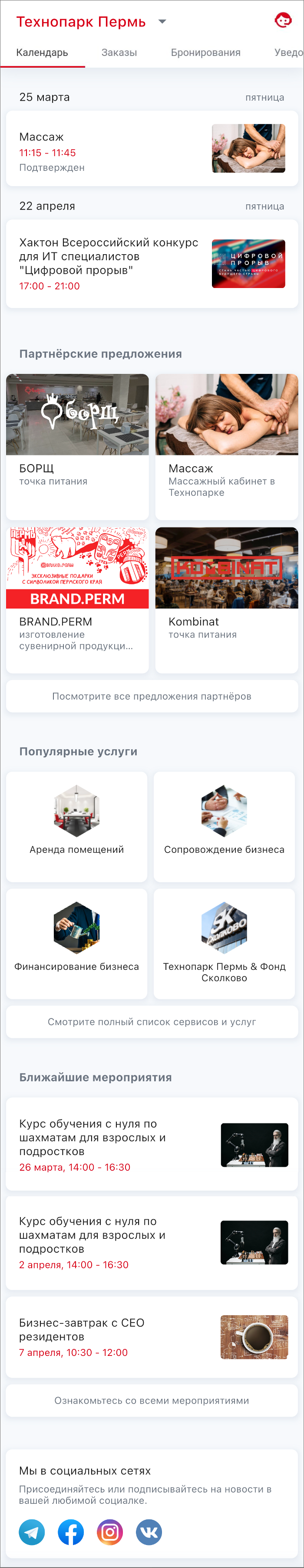View the full list of services

[152, 1021]
